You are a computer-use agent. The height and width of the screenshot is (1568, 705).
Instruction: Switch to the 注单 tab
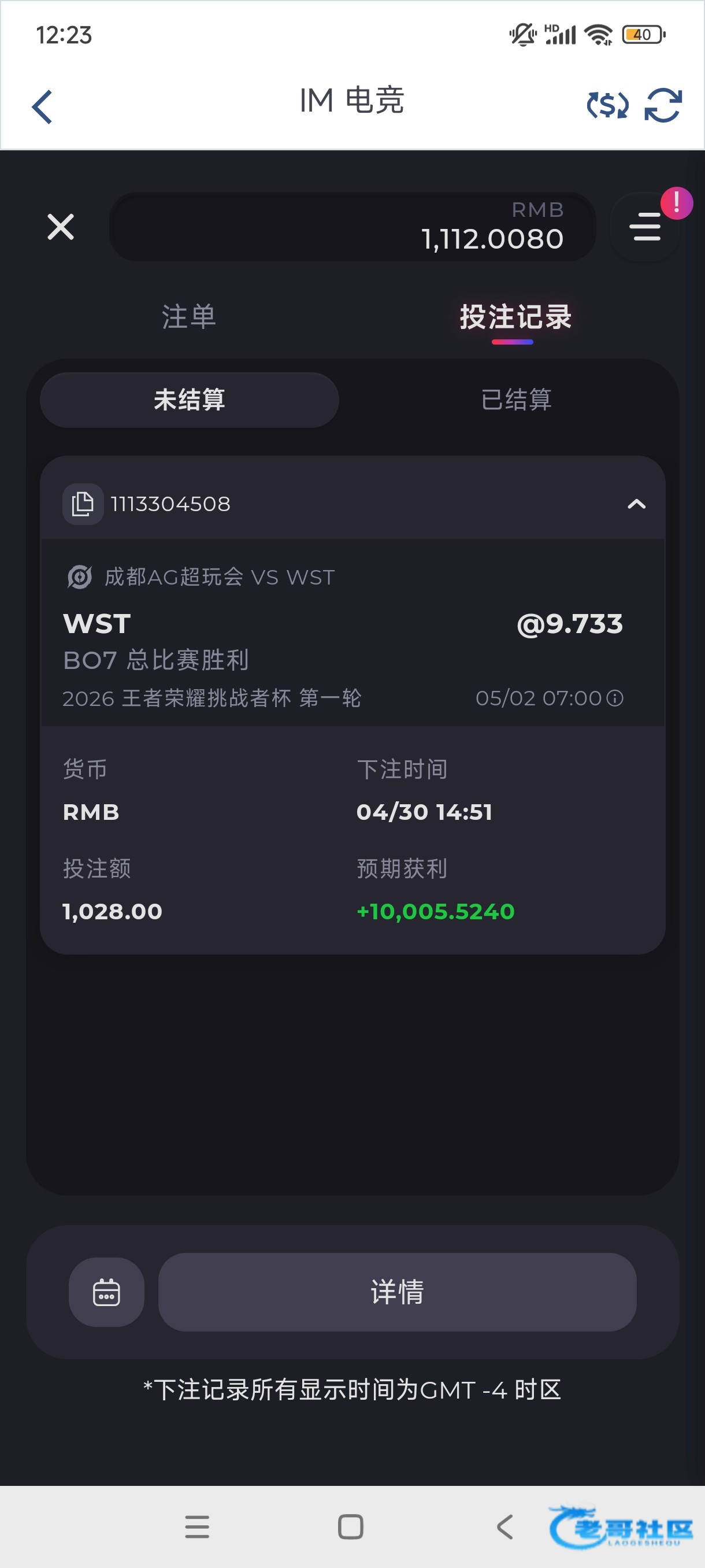point(189,317)
